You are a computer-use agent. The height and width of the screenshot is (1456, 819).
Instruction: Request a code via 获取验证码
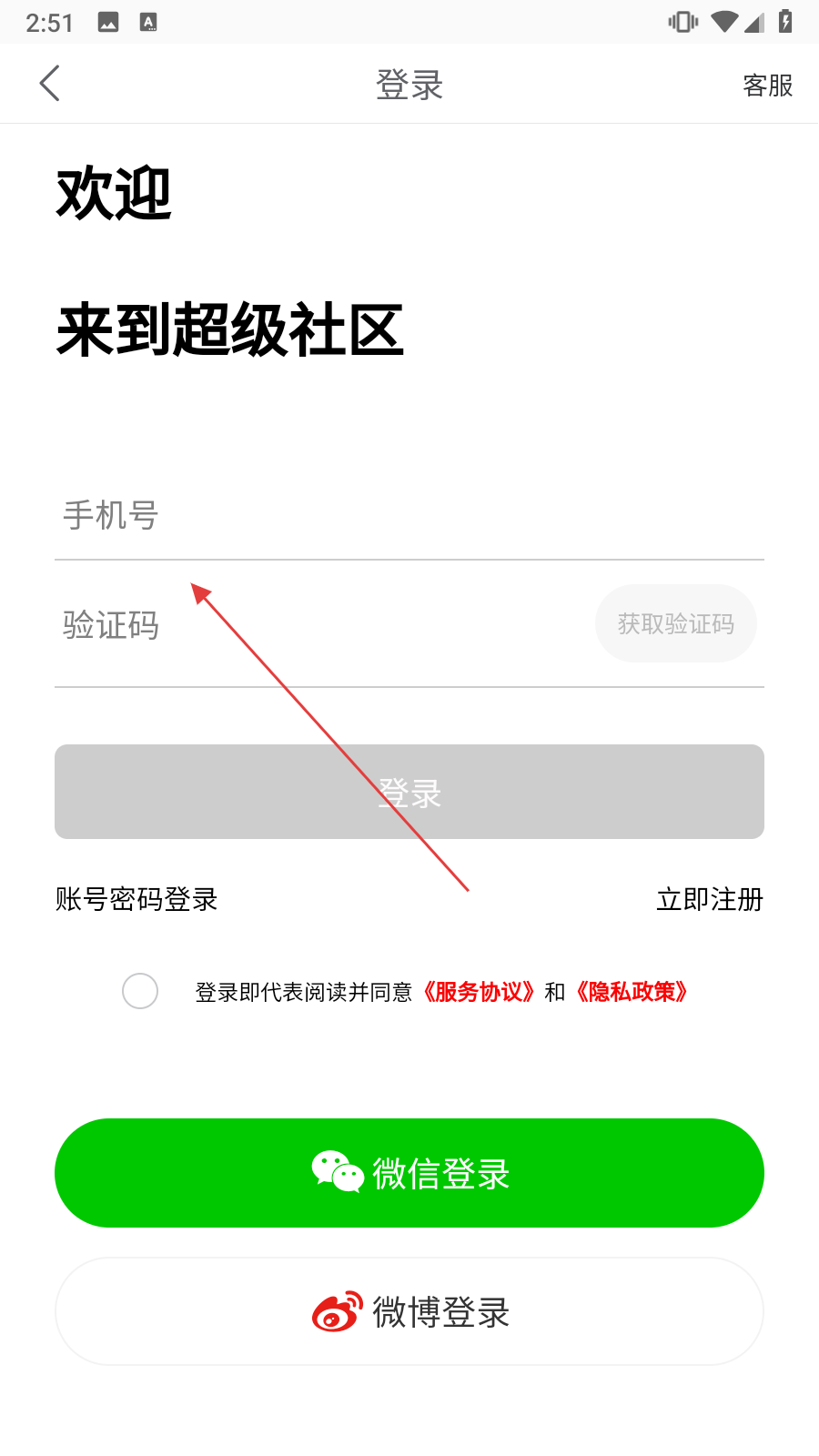coord(676,623)
